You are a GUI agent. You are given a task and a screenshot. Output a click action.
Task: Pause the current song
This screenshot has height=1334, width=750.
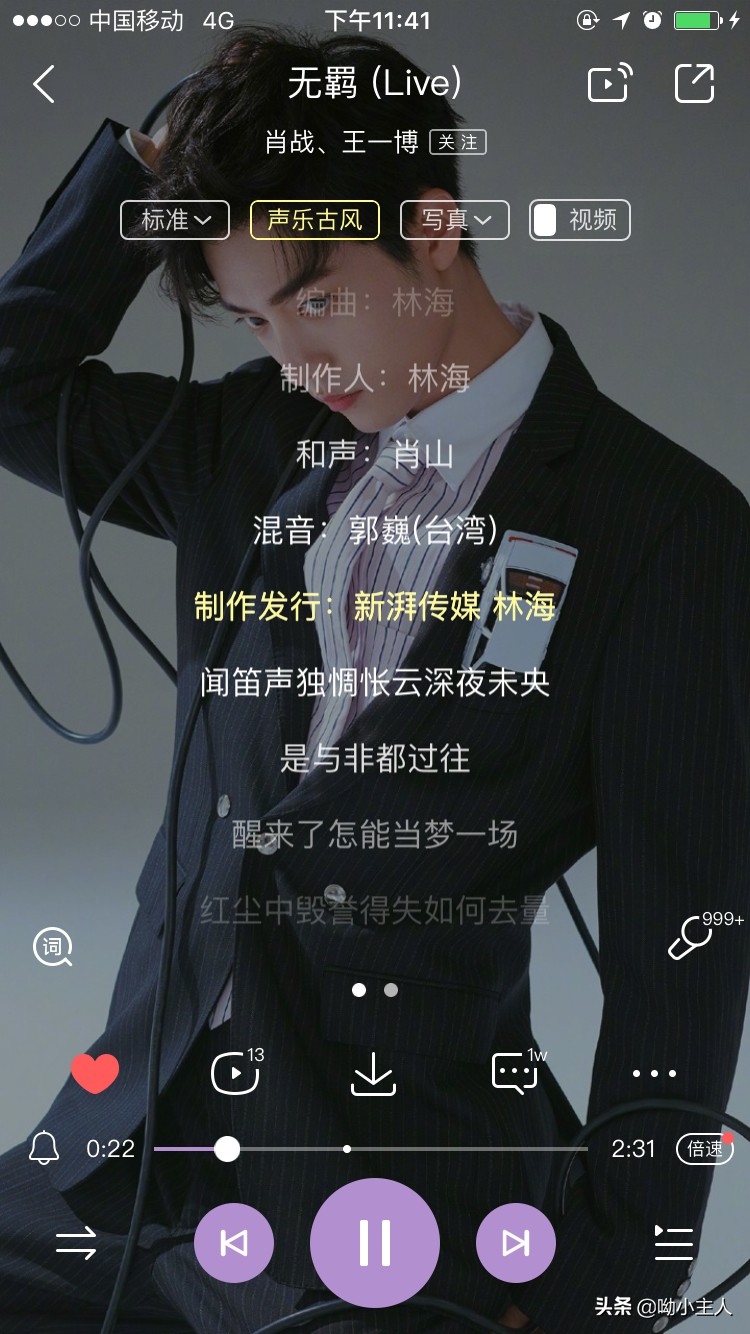click(x=375, y=1243)
